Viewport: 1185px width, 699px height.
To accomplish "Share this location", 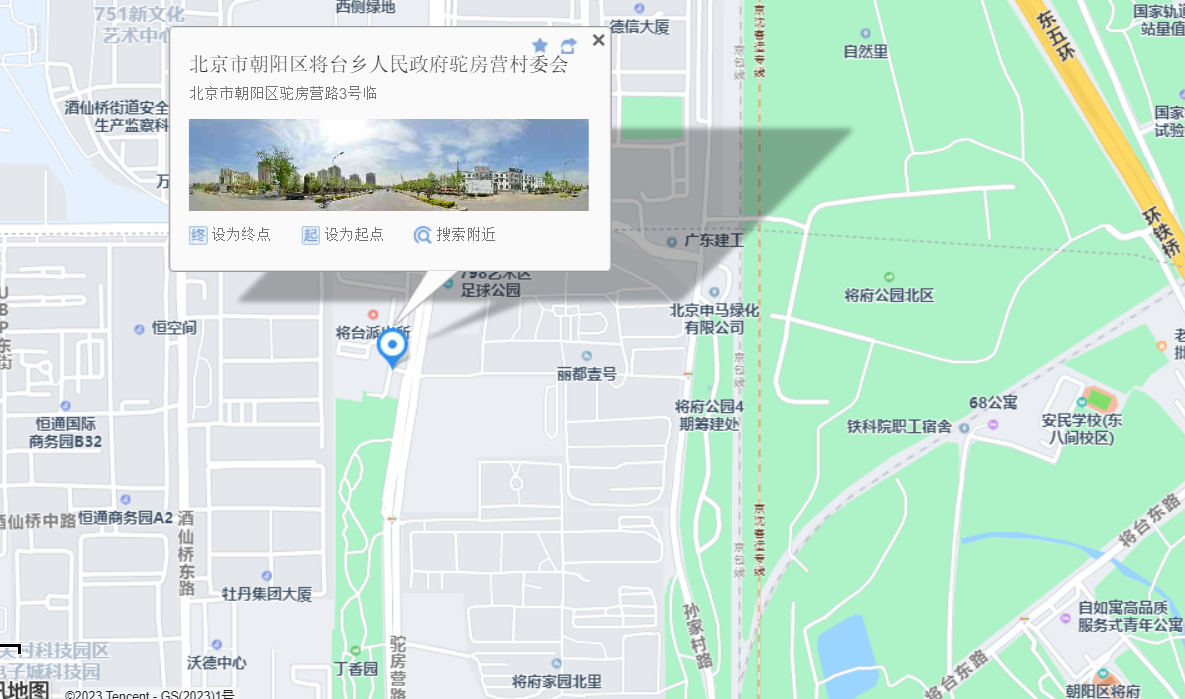I will click(568, 46).
